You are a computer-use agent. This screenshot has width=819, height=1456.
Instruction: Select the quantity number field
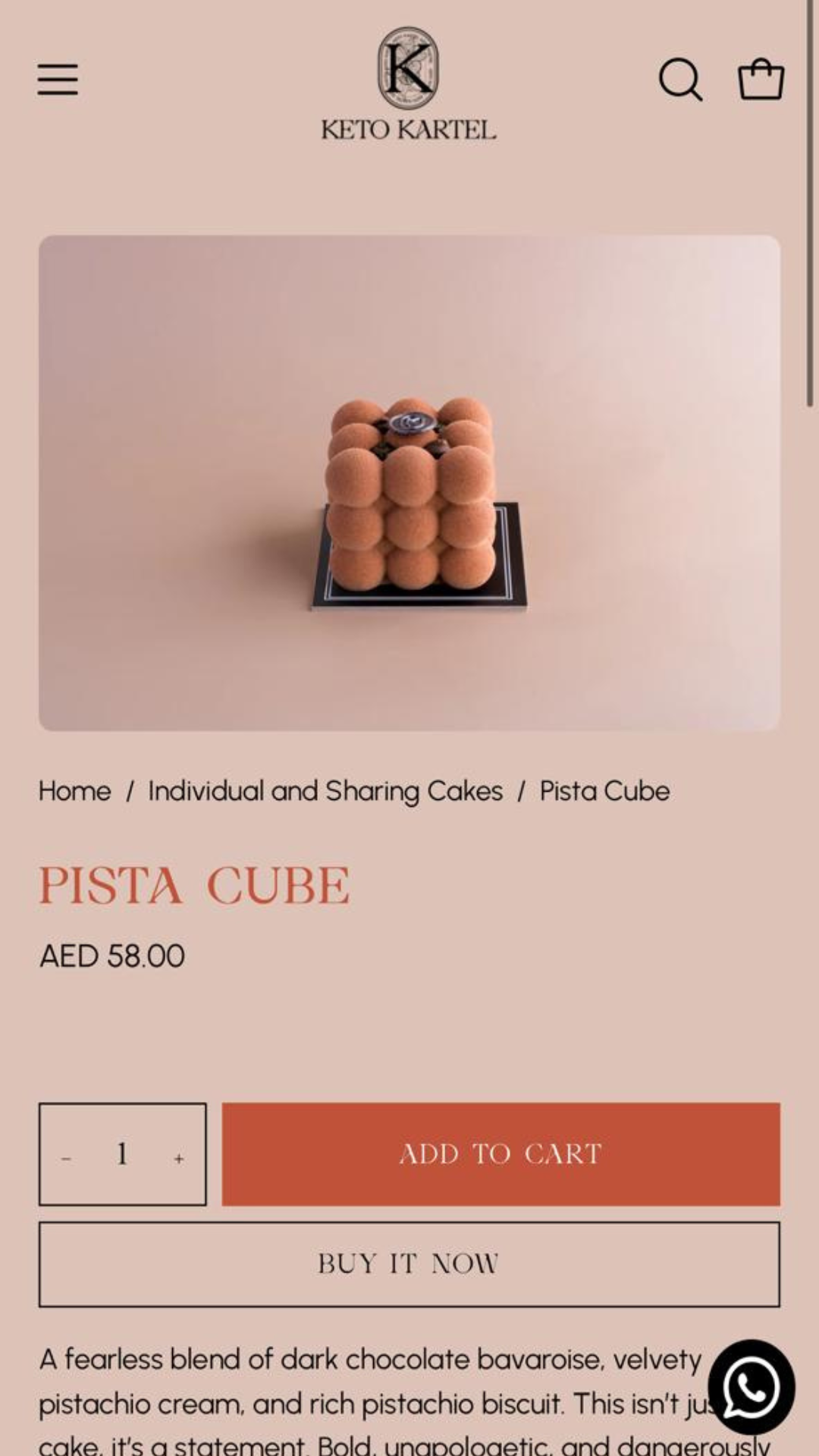click(122, 1154)
